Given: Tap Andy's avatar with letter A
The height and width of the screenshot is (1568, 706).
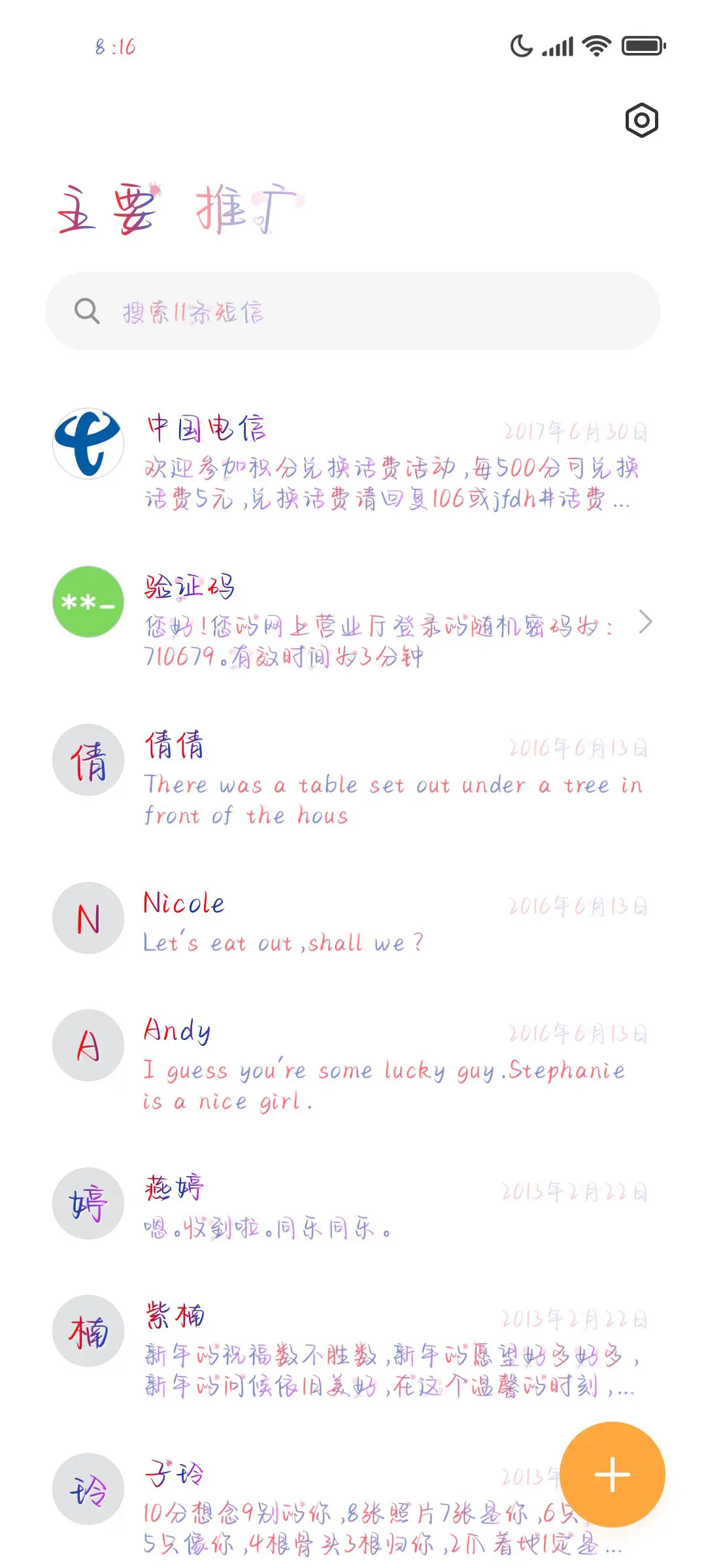Looking at the screenshot, I should point(87,1045).
